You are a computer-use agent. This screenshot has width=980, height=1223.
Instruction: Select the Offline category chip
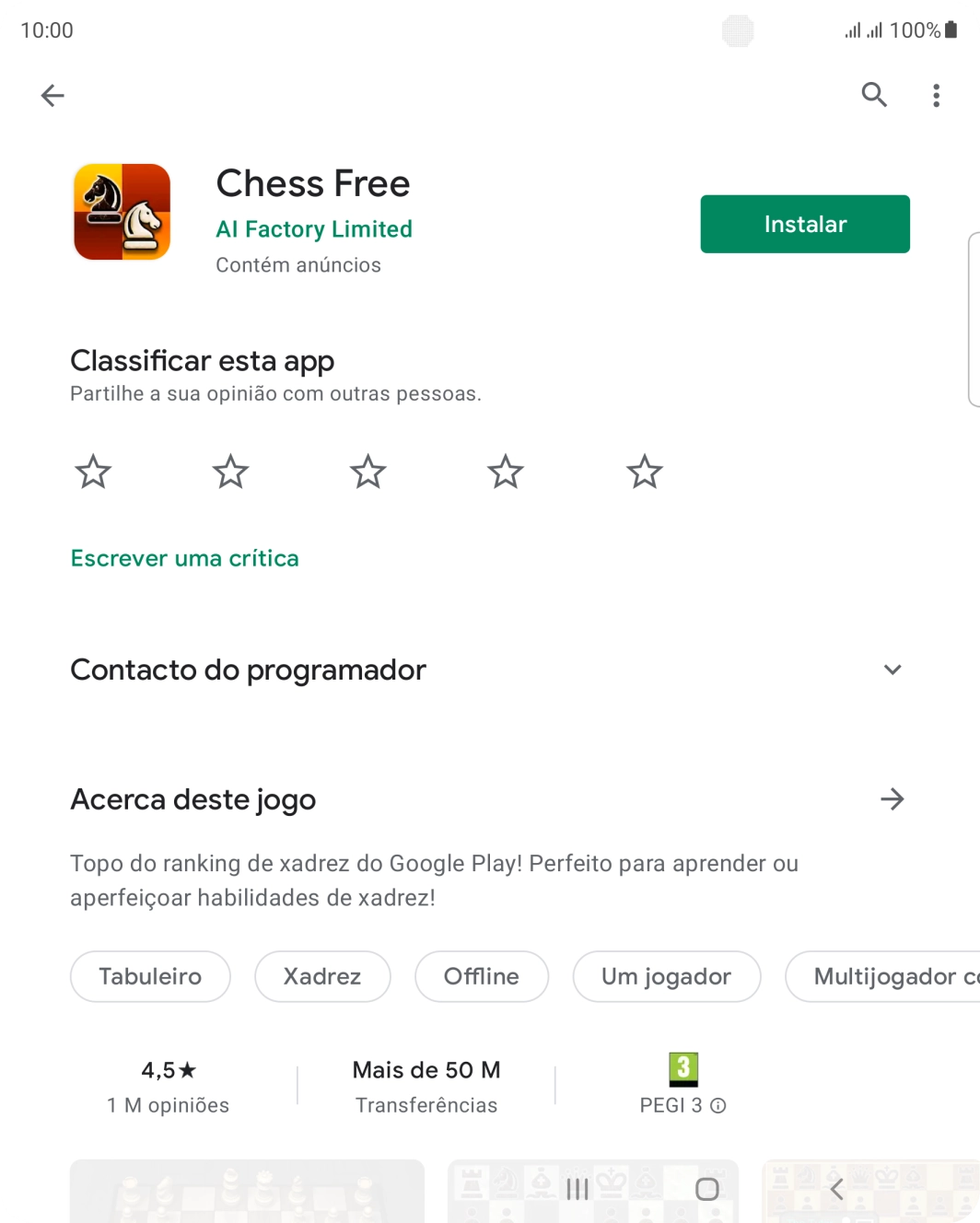tap(481, 976)
